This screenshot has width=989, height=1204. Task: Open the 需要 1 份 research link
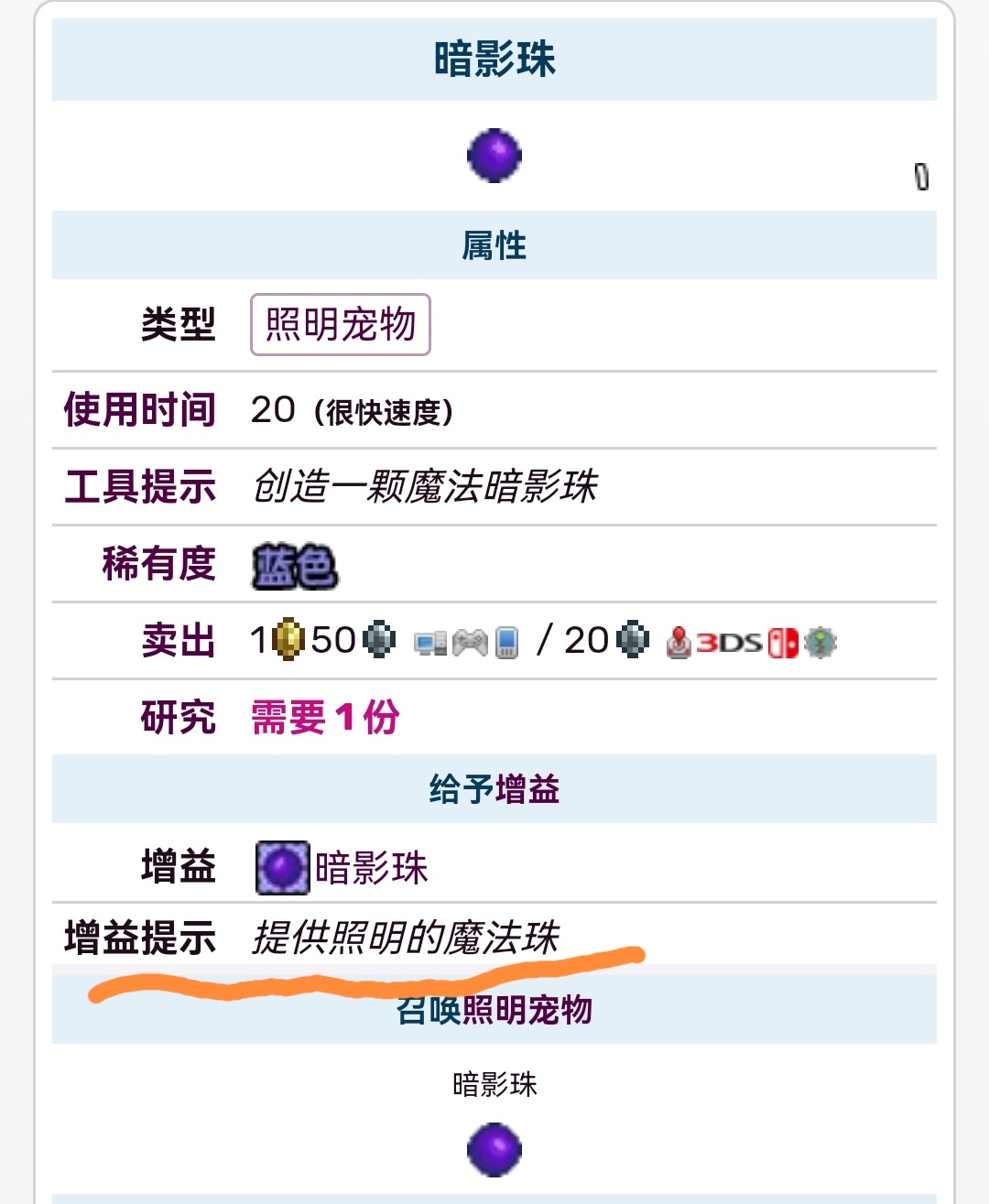click(x=325, y=717)
